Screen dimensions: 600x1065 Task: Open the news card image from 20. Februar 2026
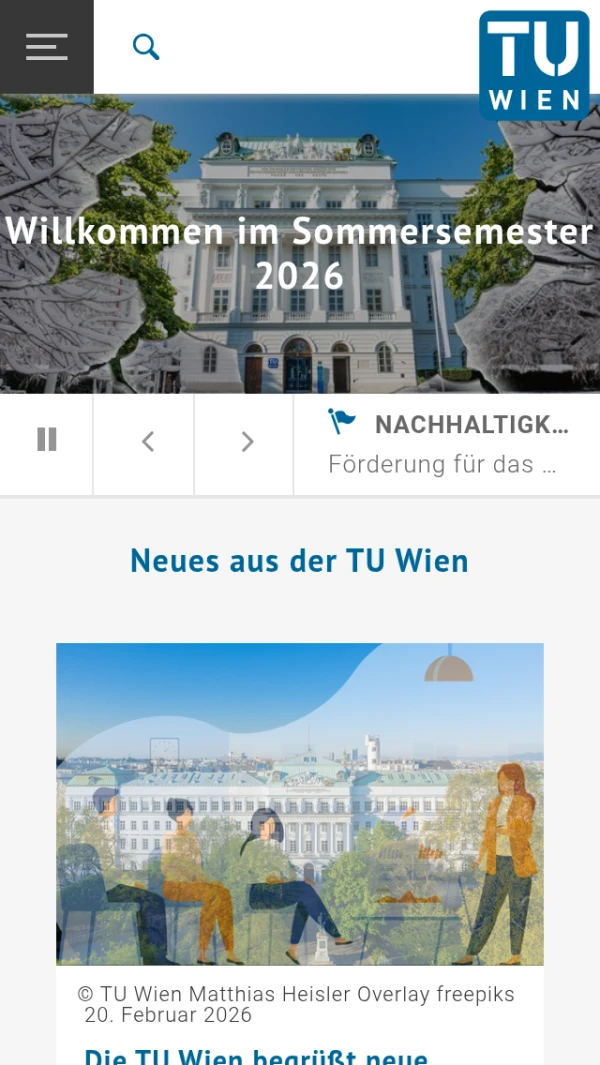coord(300,803)
